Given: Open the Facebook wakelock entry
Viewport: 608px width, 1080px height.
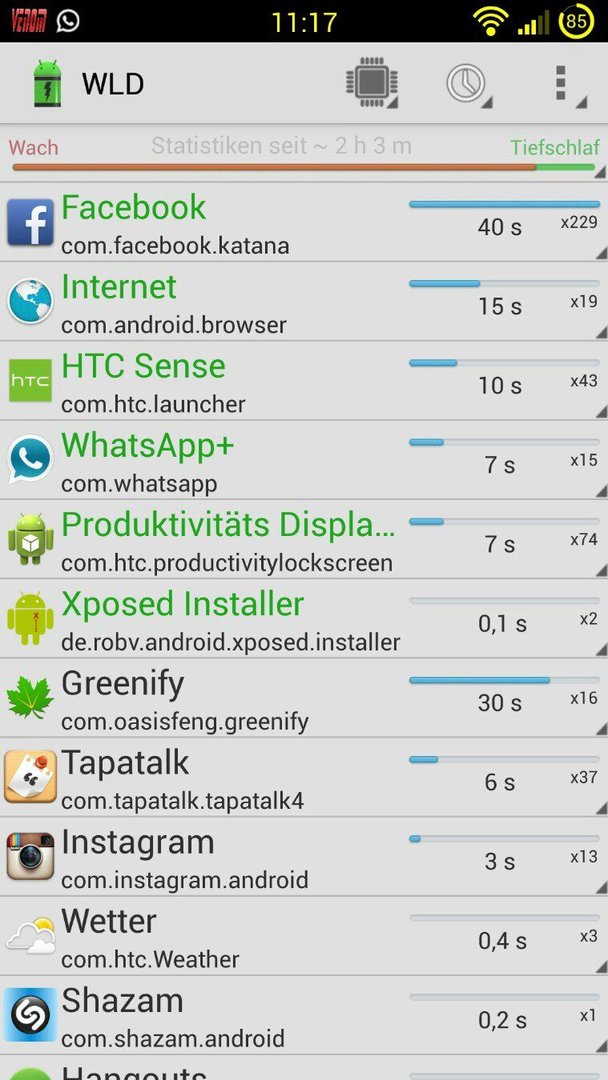Looking at the screenshot, I should tap(304, 222).
